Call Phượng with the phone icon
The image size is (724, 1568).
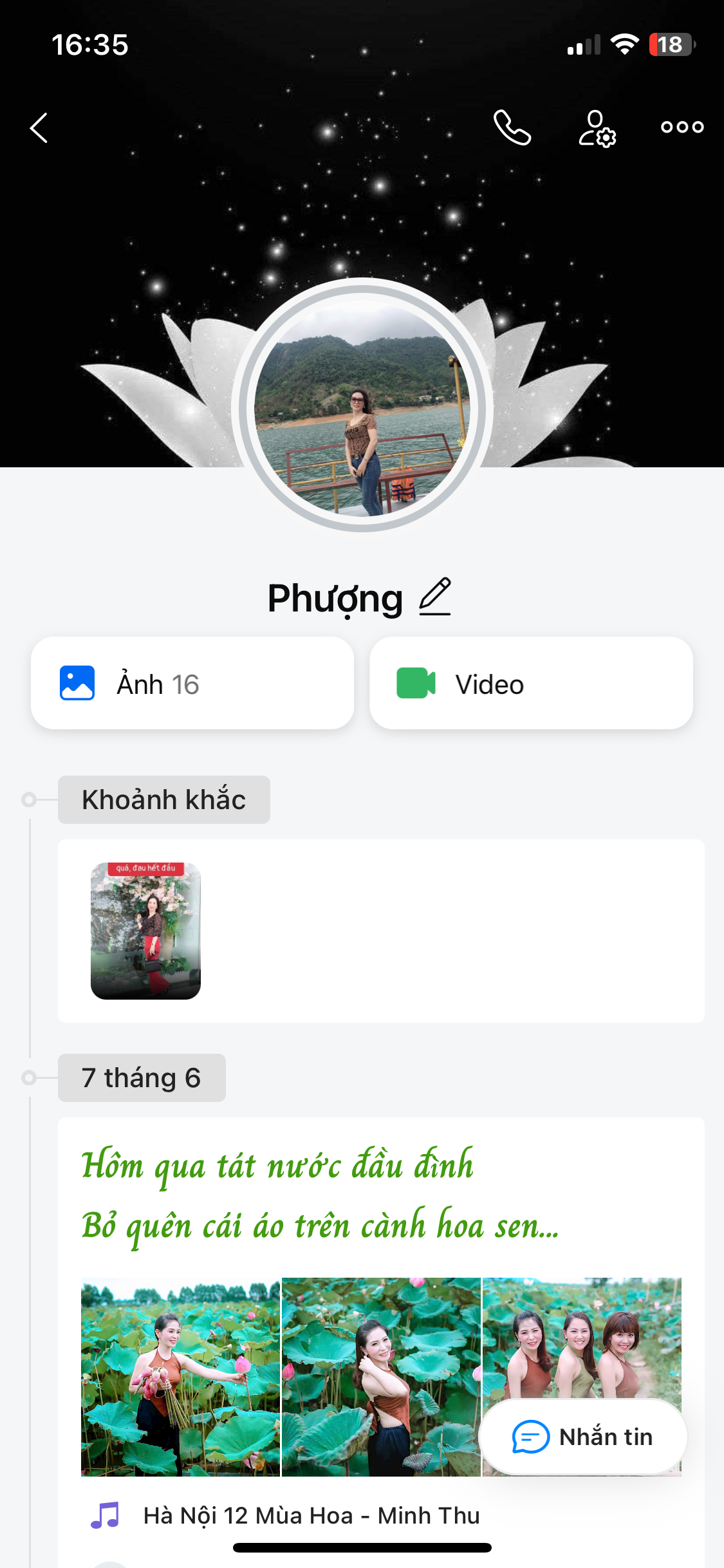(x=512, y=127)
